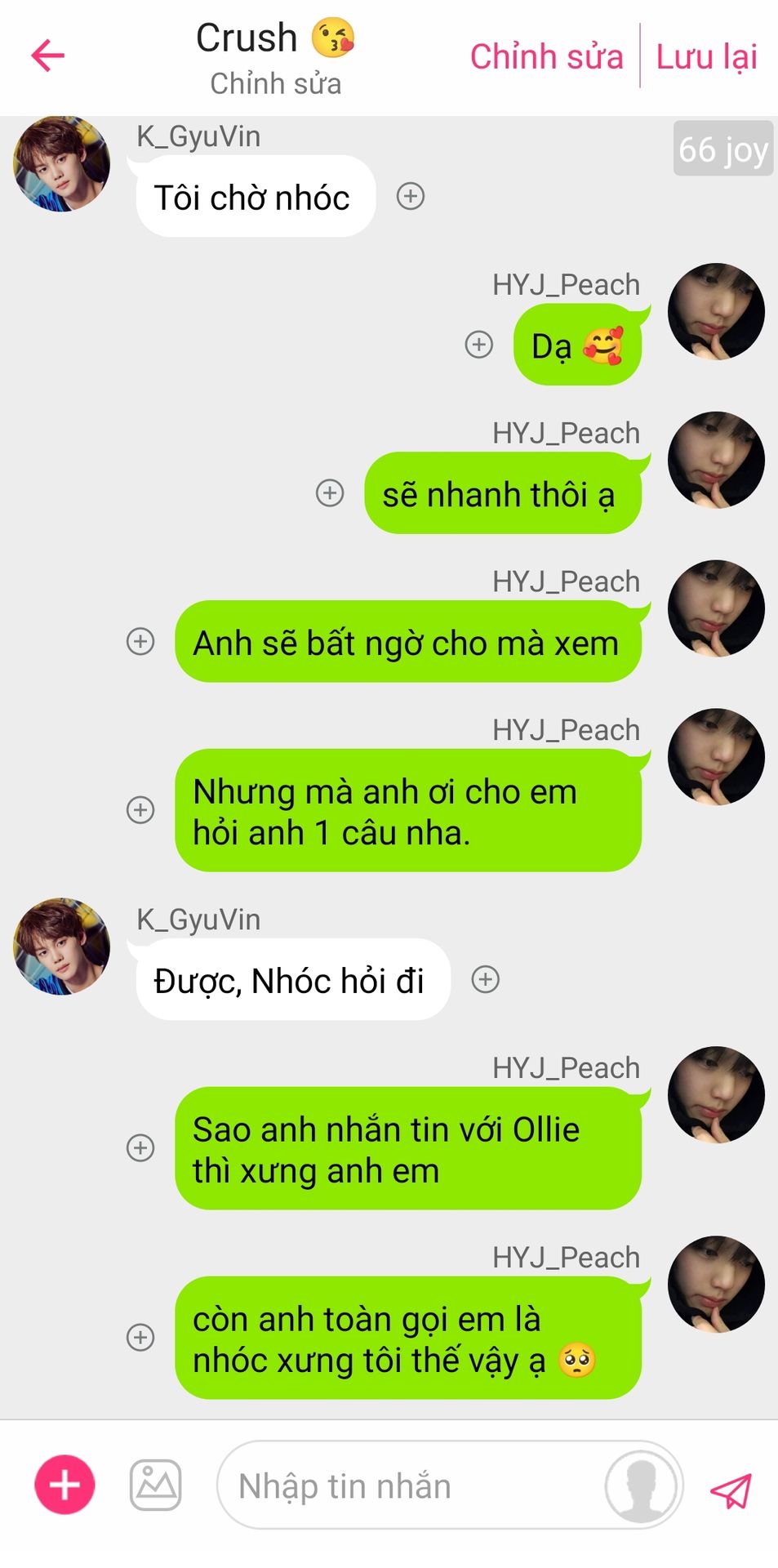
Task: Open the 66 joy badge
Action: point(722,149)
